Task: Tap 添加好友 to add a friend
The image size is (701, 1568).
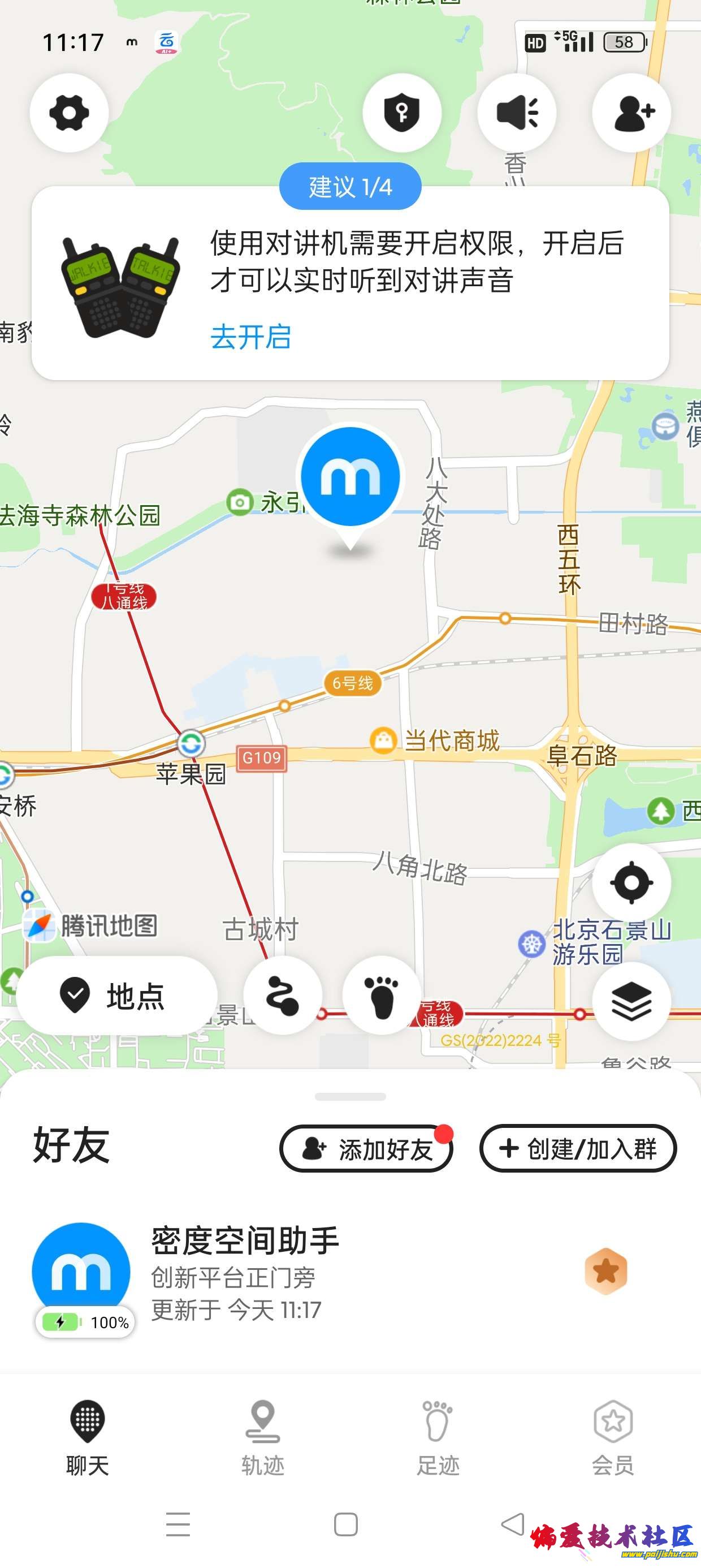Action: point(366,1149)
